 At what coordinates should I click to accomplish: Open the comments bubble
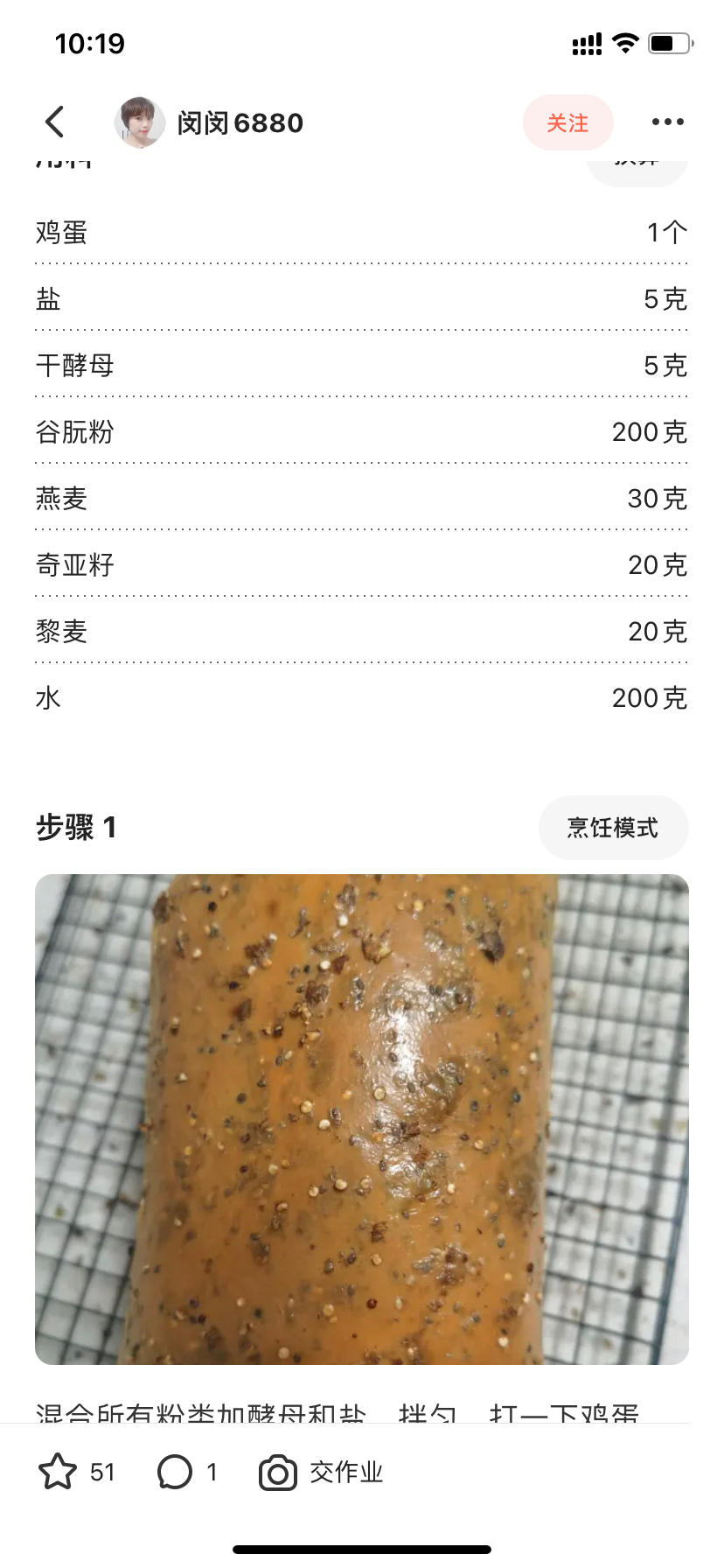pos(175,1472)
